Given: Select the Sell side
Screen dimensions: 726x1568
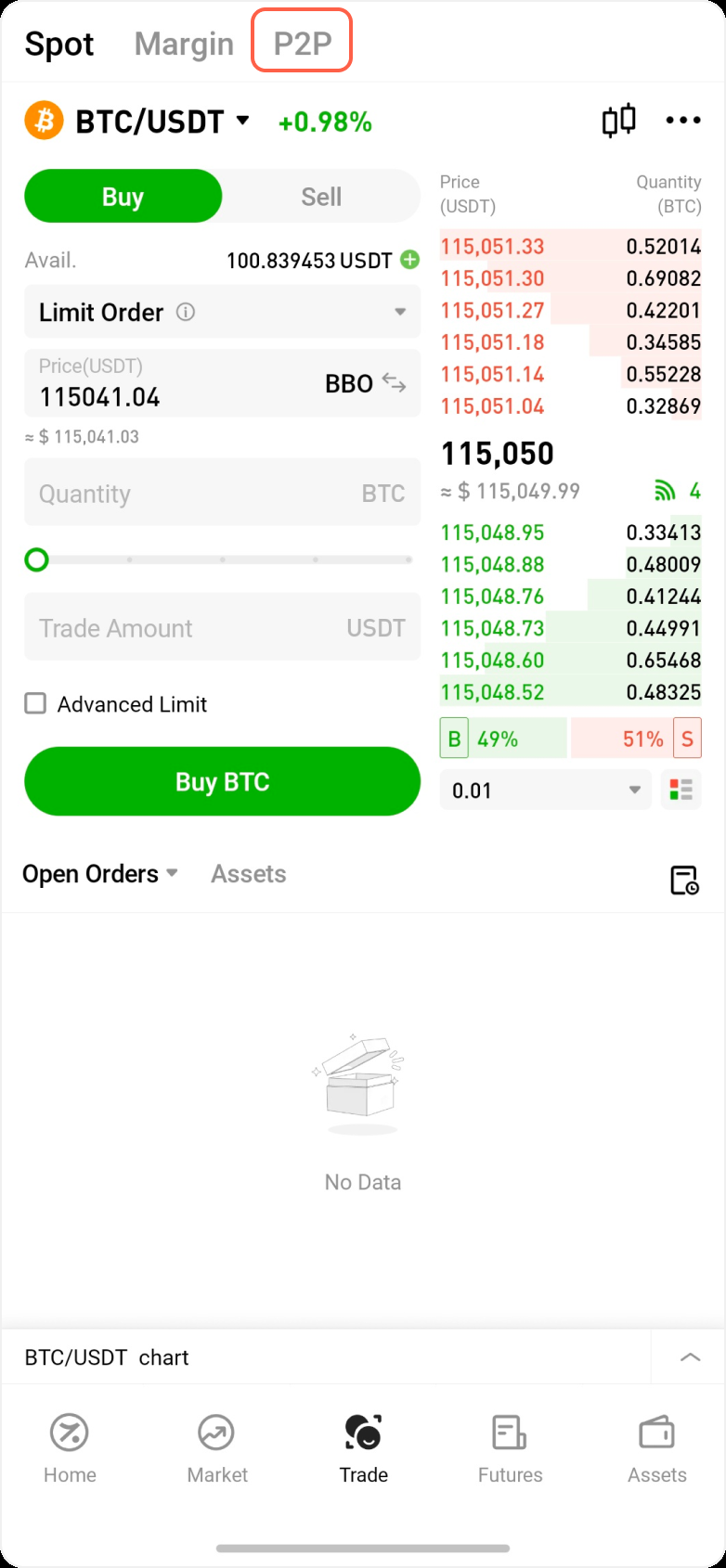Looking at the screenshot, I should [x=321, y=197].
